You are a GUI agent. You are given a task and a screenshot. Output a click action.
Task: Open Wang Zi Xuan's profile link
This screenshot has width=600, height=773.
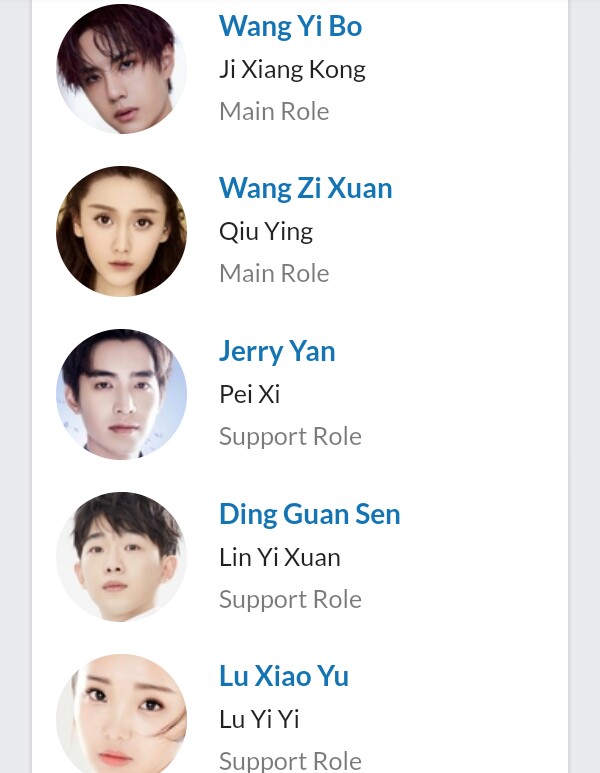305,188
